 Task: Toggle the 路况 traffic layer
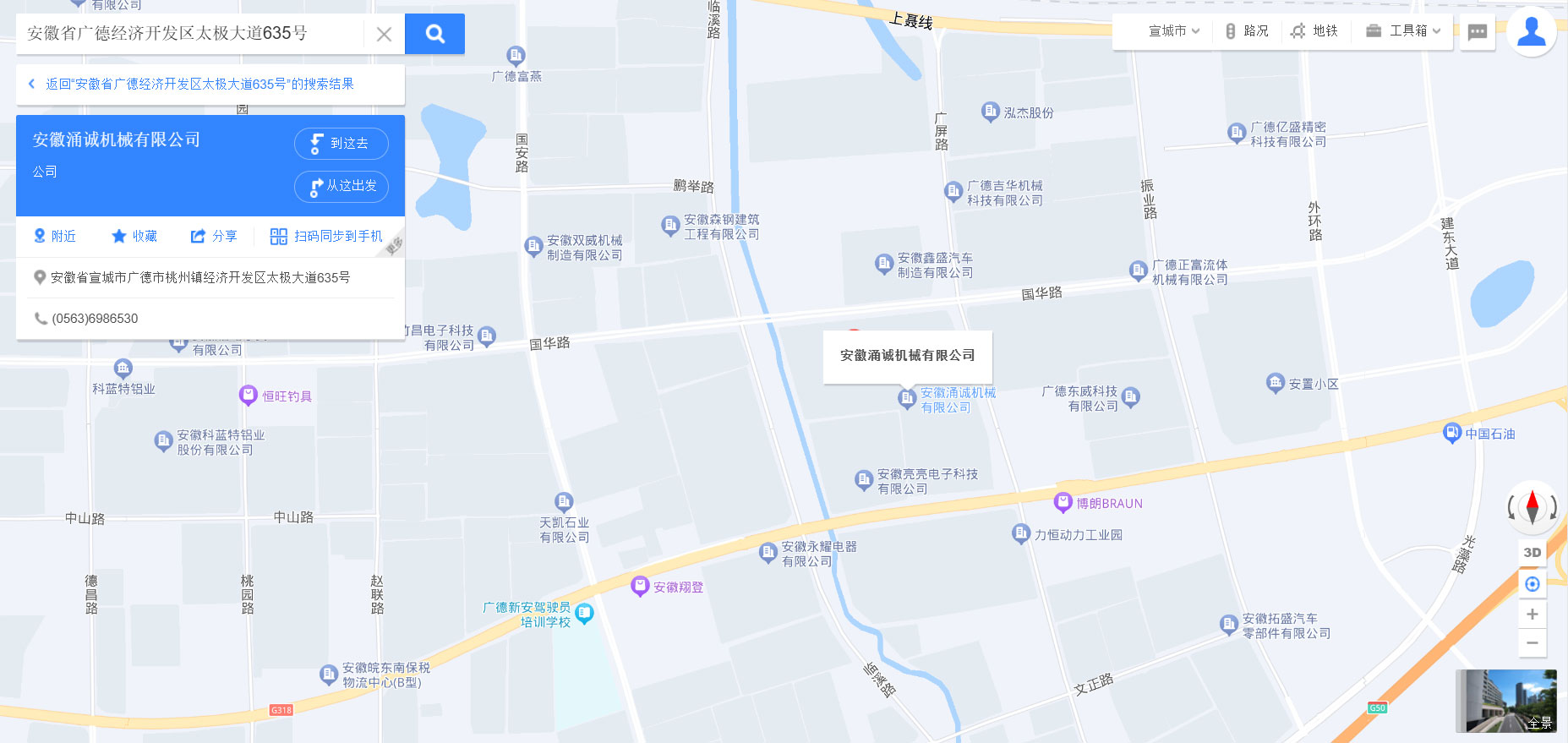1247,31
